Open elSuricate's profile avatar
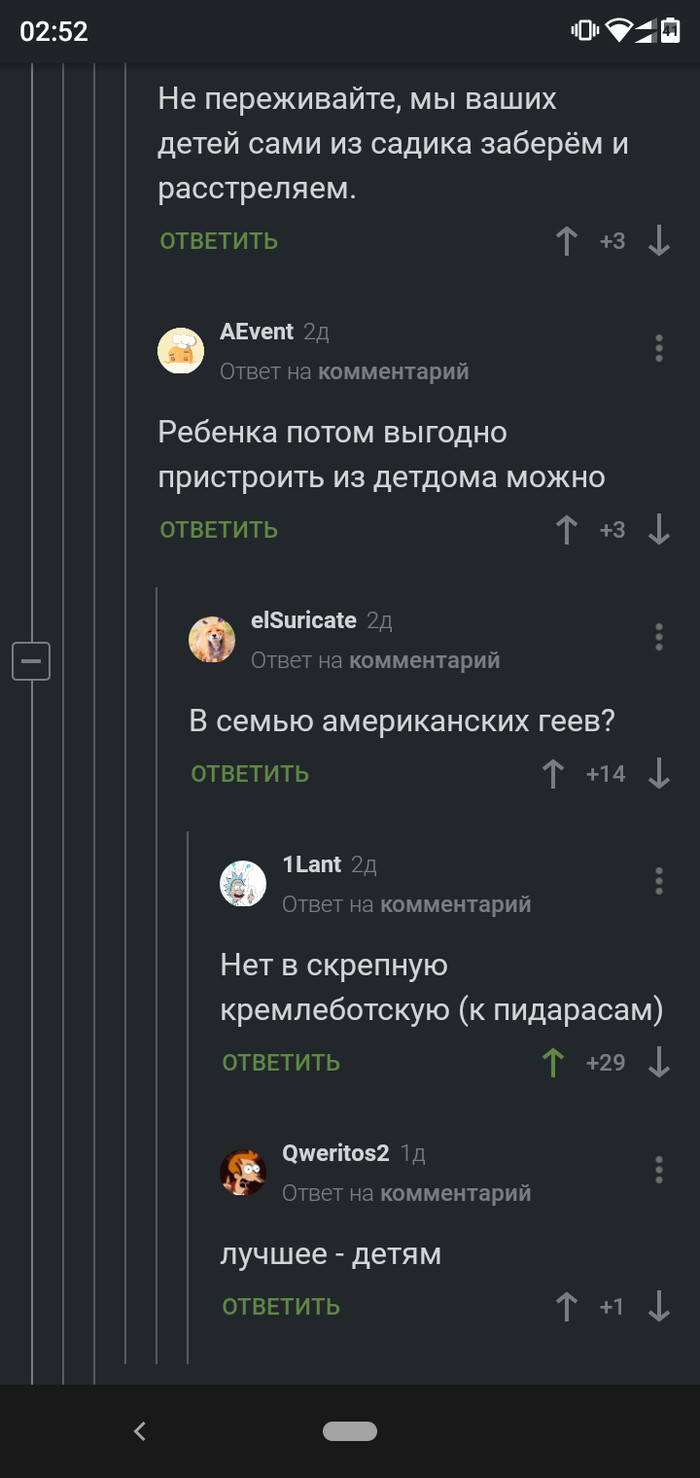The width and height of the screenshot is (700, 1478). point(212,639)
